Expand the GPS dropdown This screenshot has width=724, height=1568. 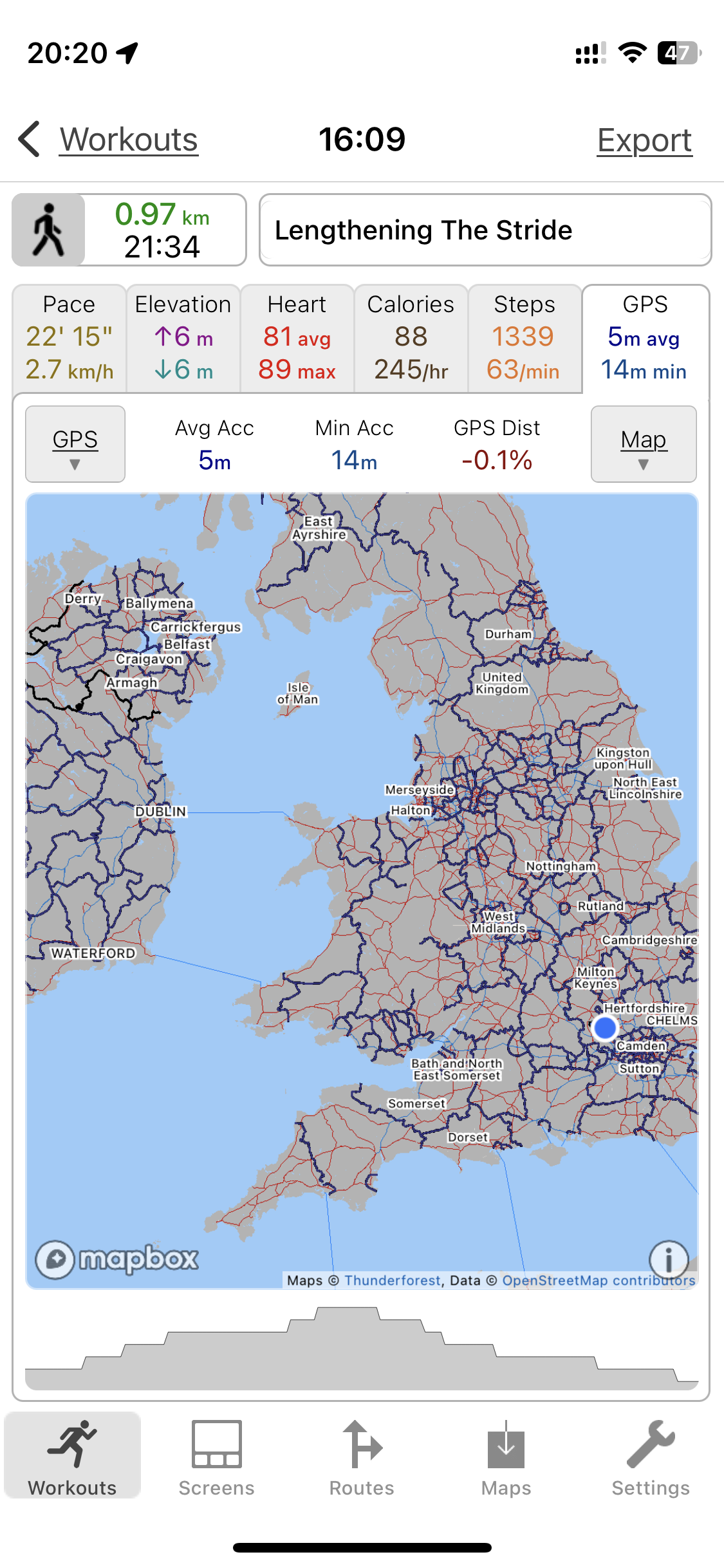pos(75,444)
